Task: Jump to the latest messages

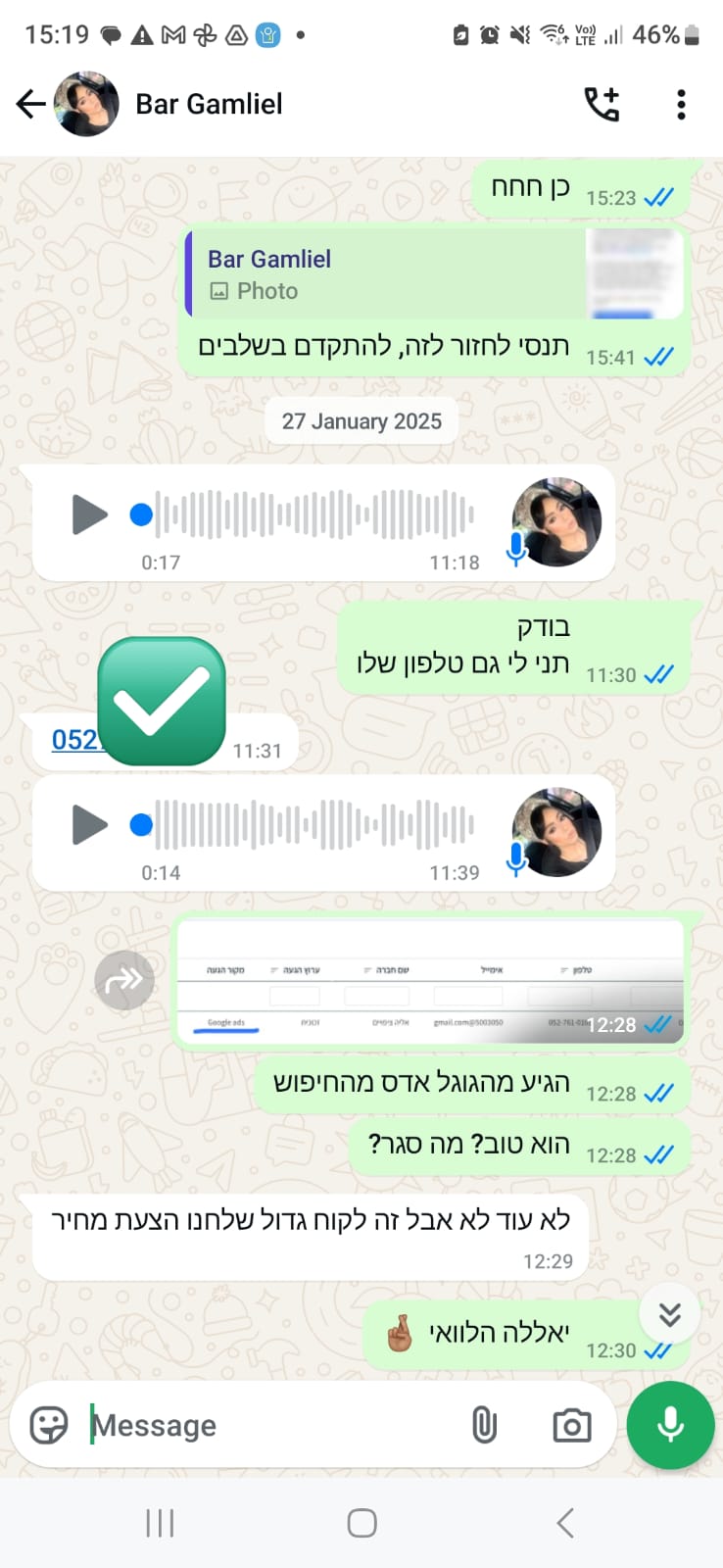Action: [669, 1313]
